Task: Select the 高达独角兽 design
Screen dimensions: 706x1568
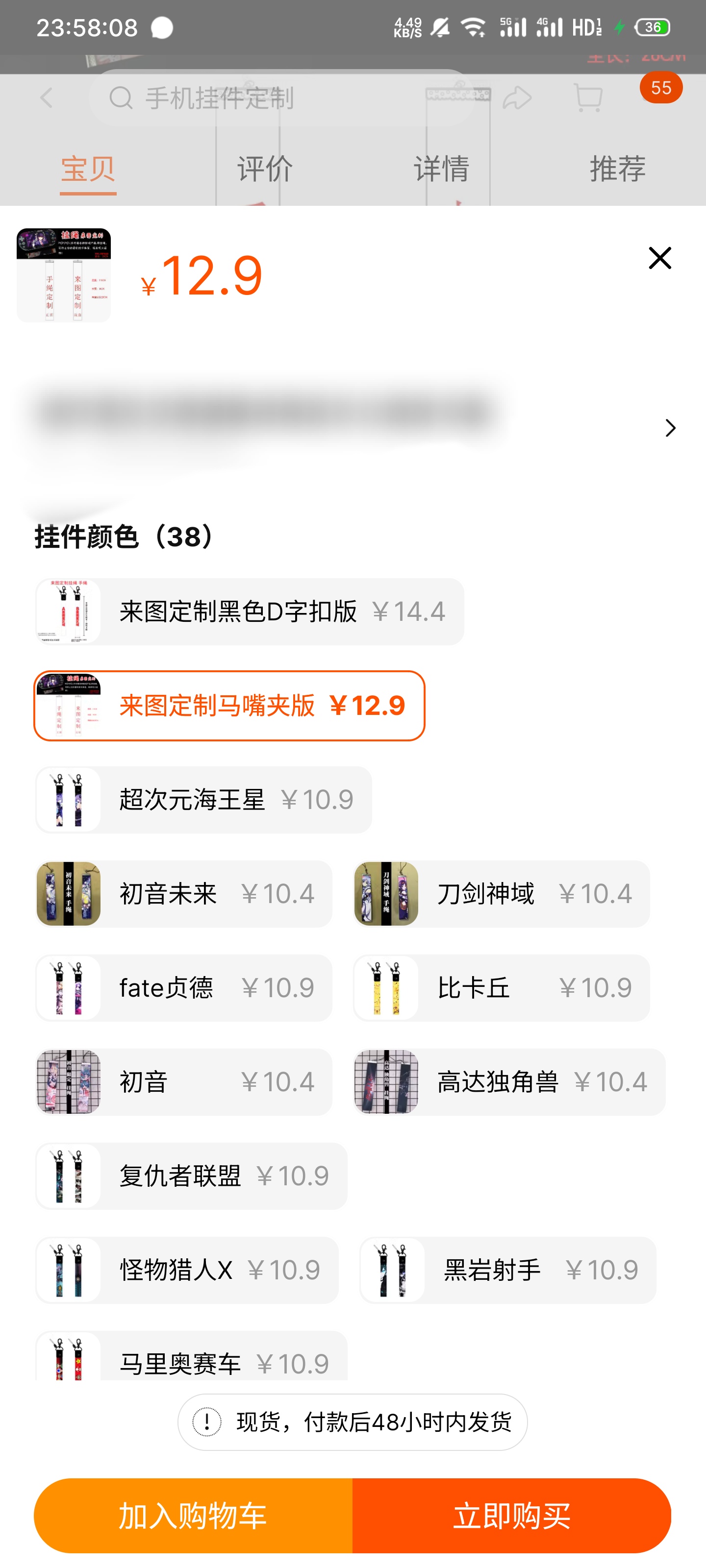Action: click(509, 1082)
